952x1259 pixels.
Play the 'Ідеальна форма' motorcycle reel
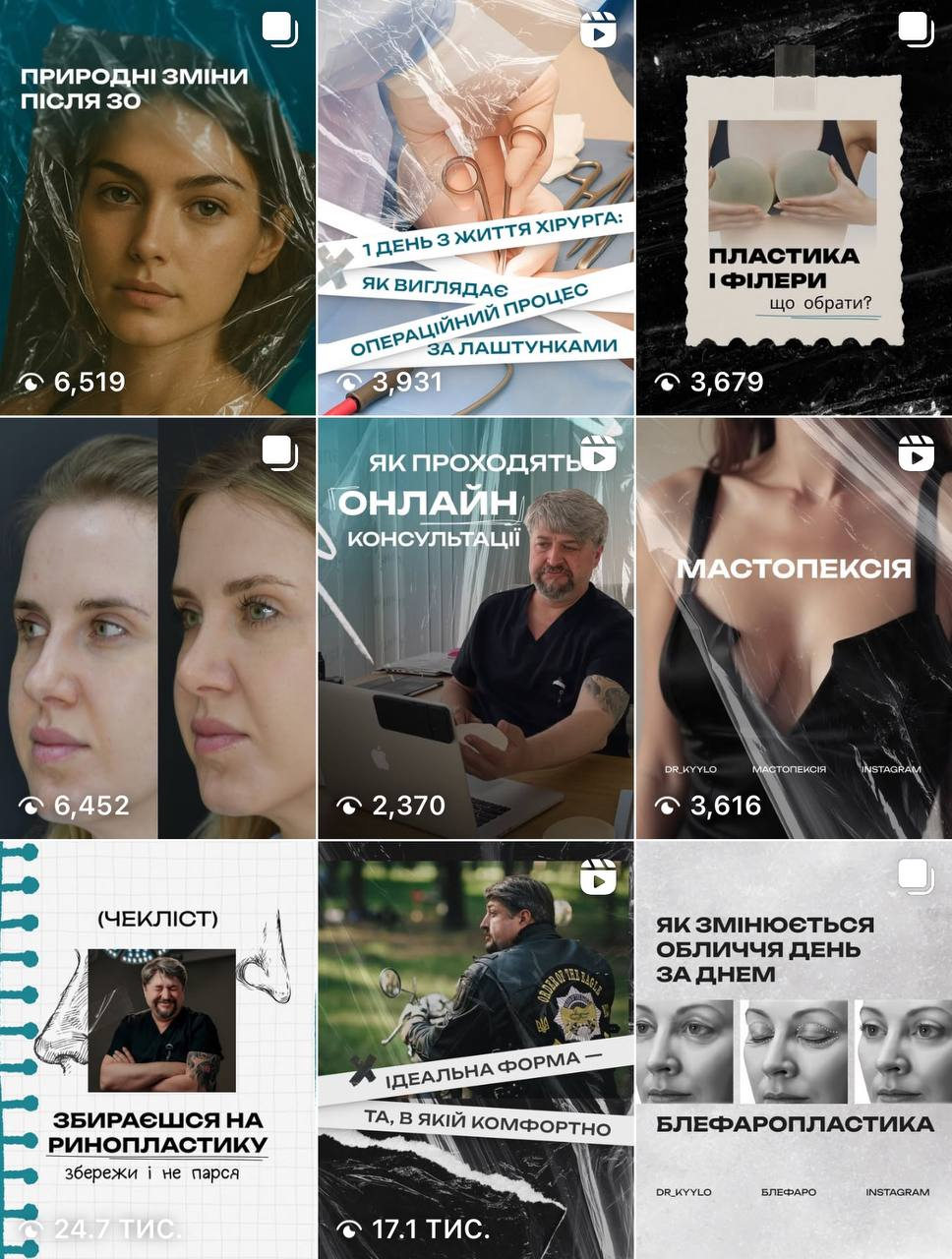pyautogui.click(x=475, y=1049)
